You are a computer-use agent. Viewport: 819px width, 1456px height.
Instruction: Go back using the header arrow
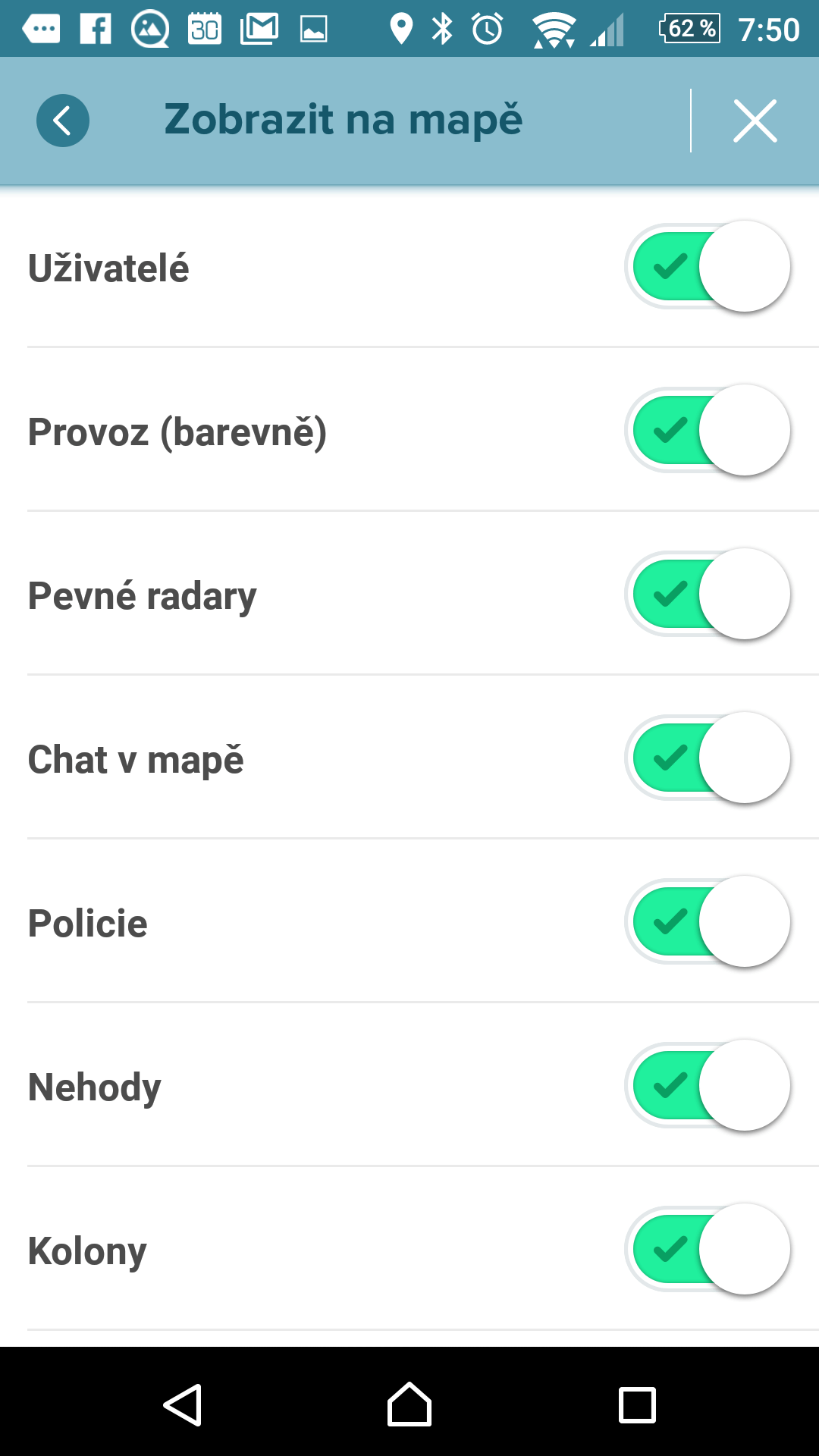pos(63,121)
